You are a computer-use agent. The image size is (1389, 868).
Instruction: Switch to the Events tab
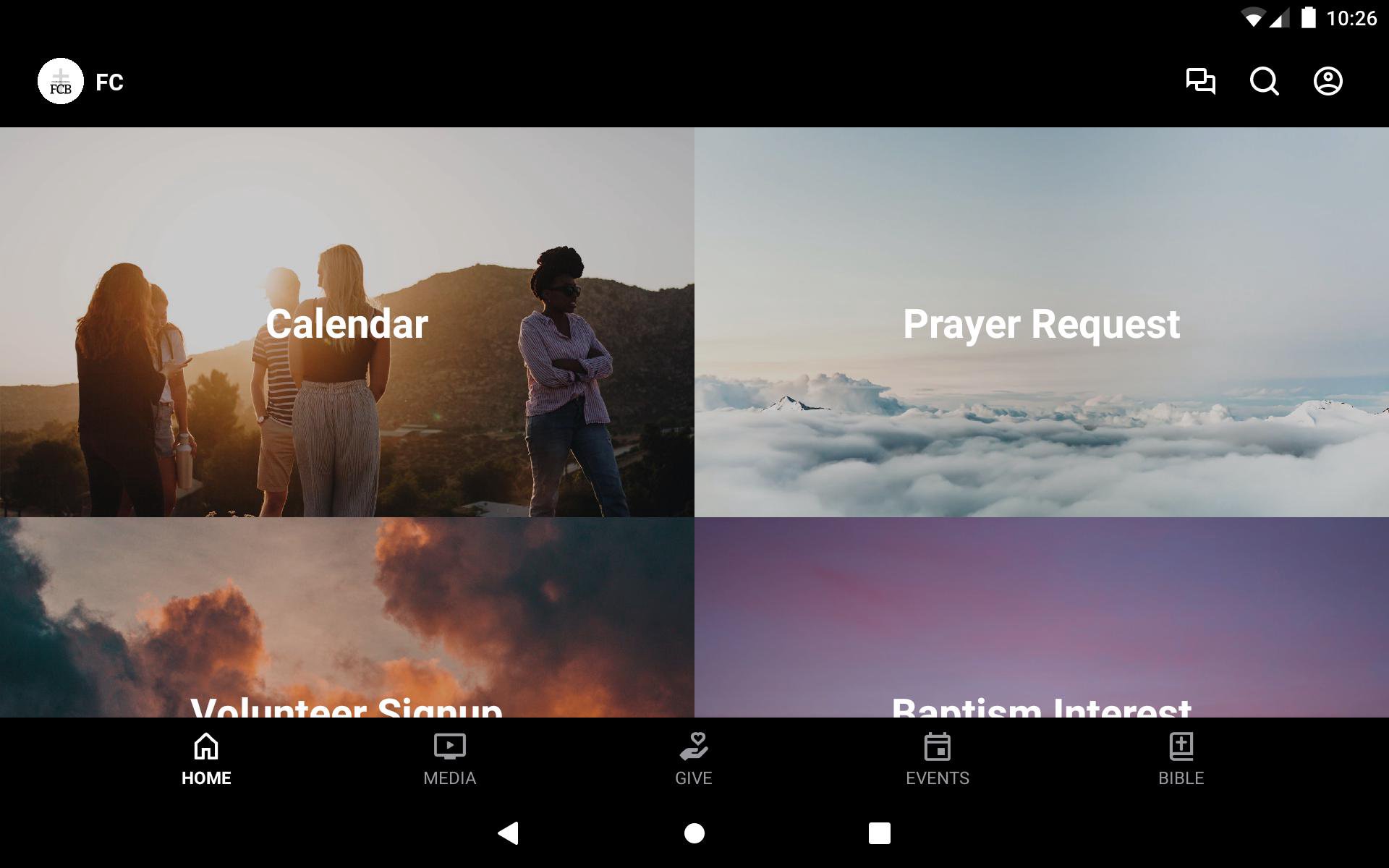point(937,759)
